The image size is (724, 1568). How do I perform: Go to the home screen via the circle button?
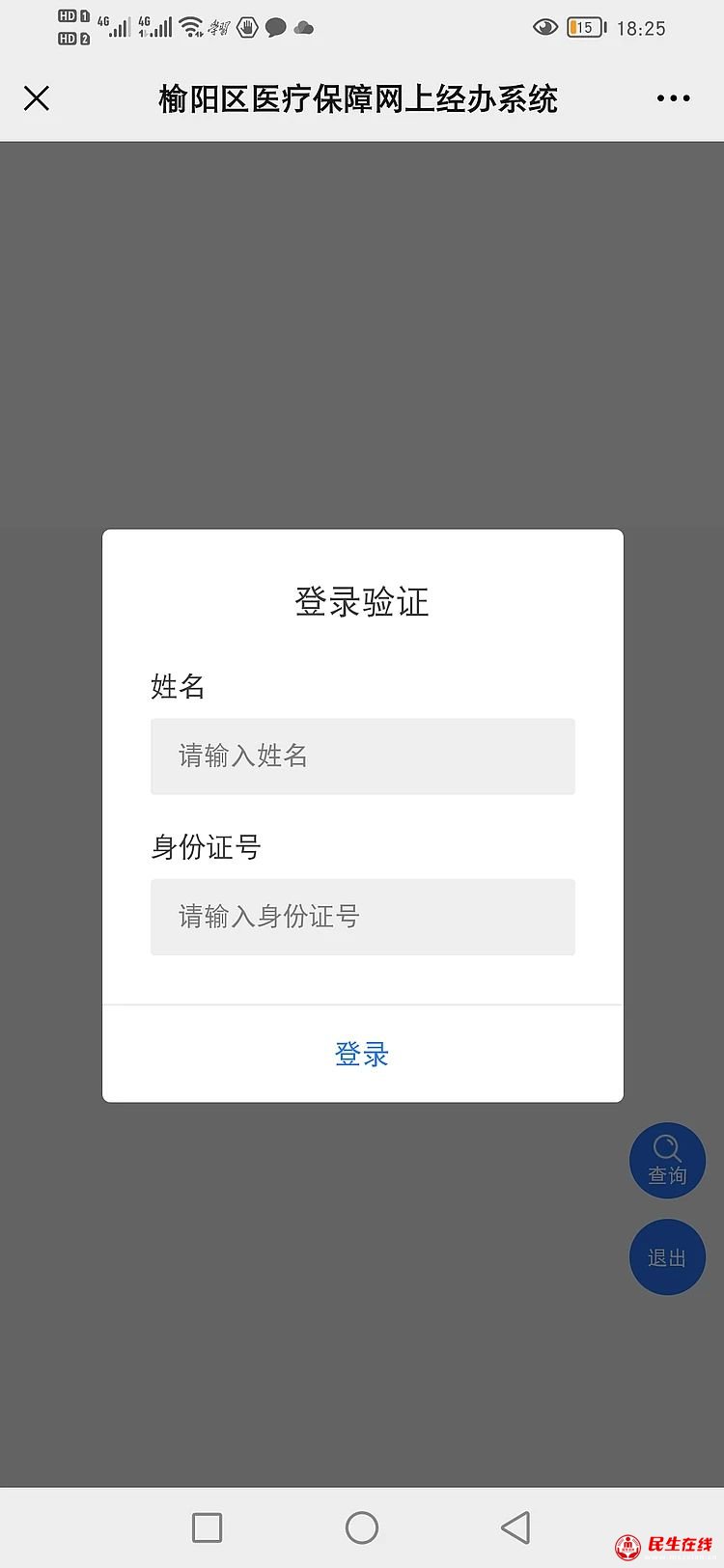pyautogui.click(x=362, y=1527)
